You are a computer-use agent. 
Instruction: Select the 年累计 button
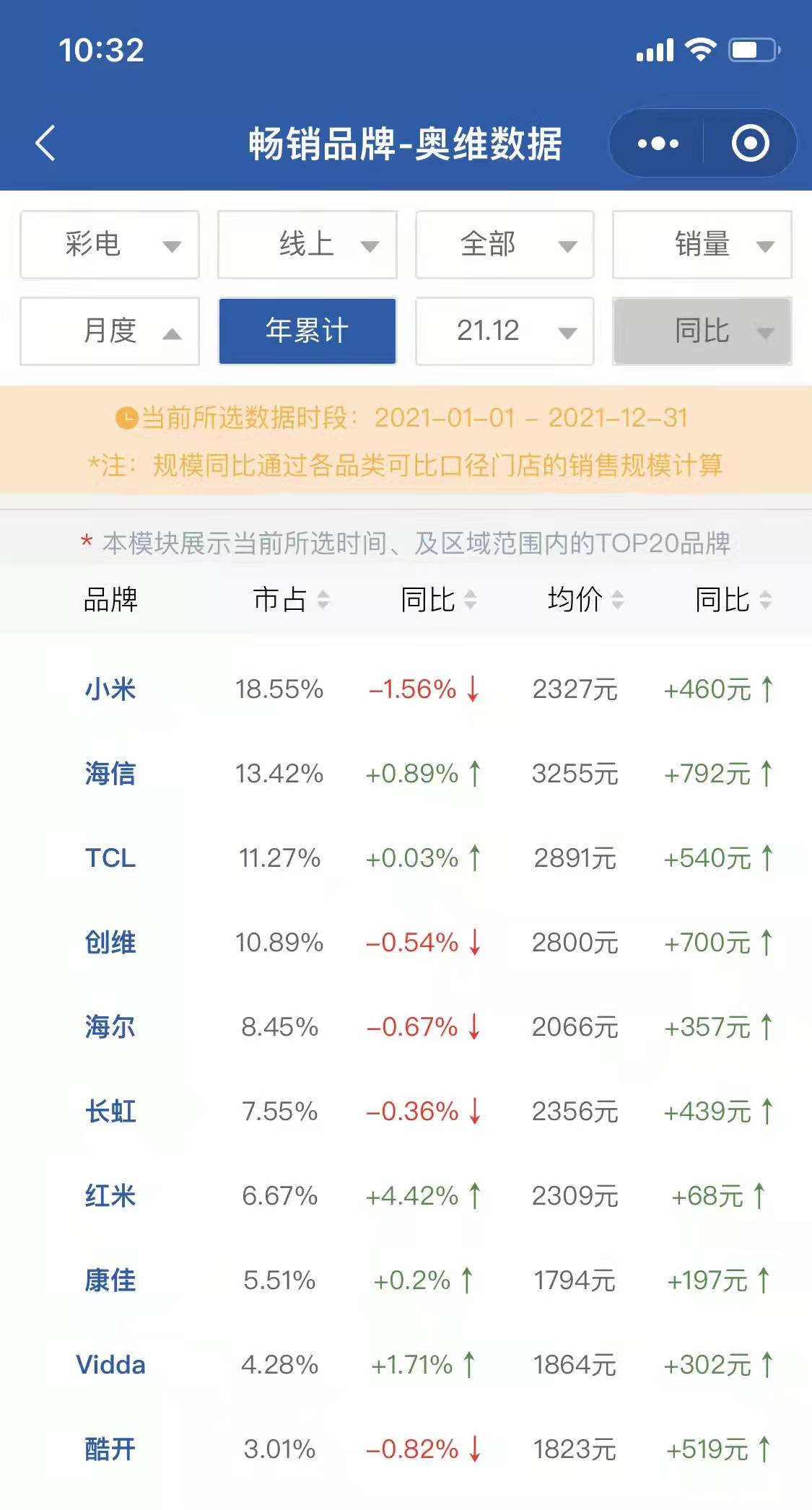tap(307, 331)
